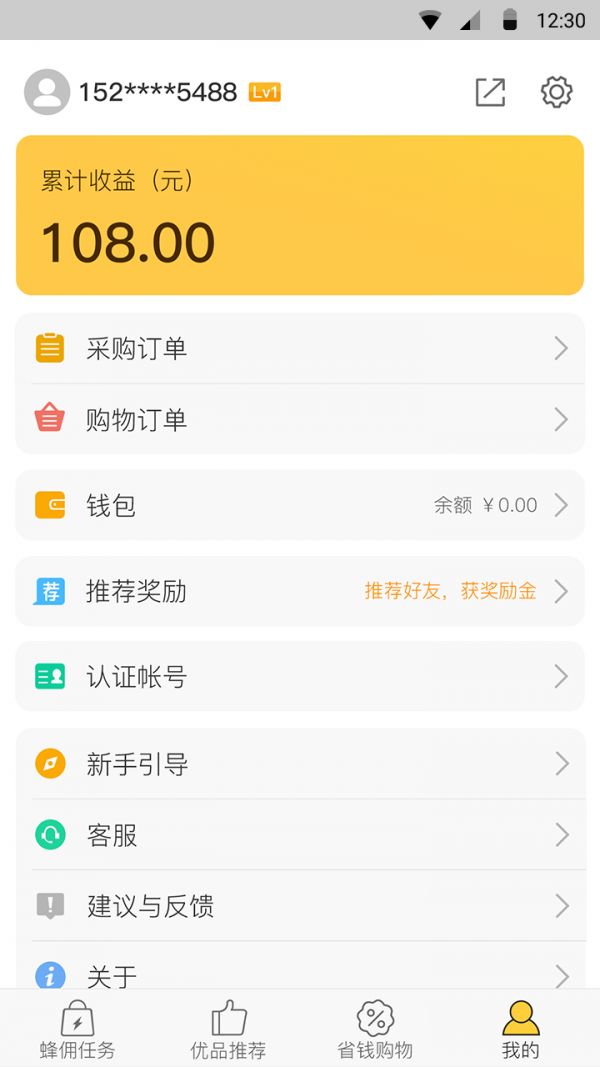Open 采购订单 purchase orders

coord(300,349)
